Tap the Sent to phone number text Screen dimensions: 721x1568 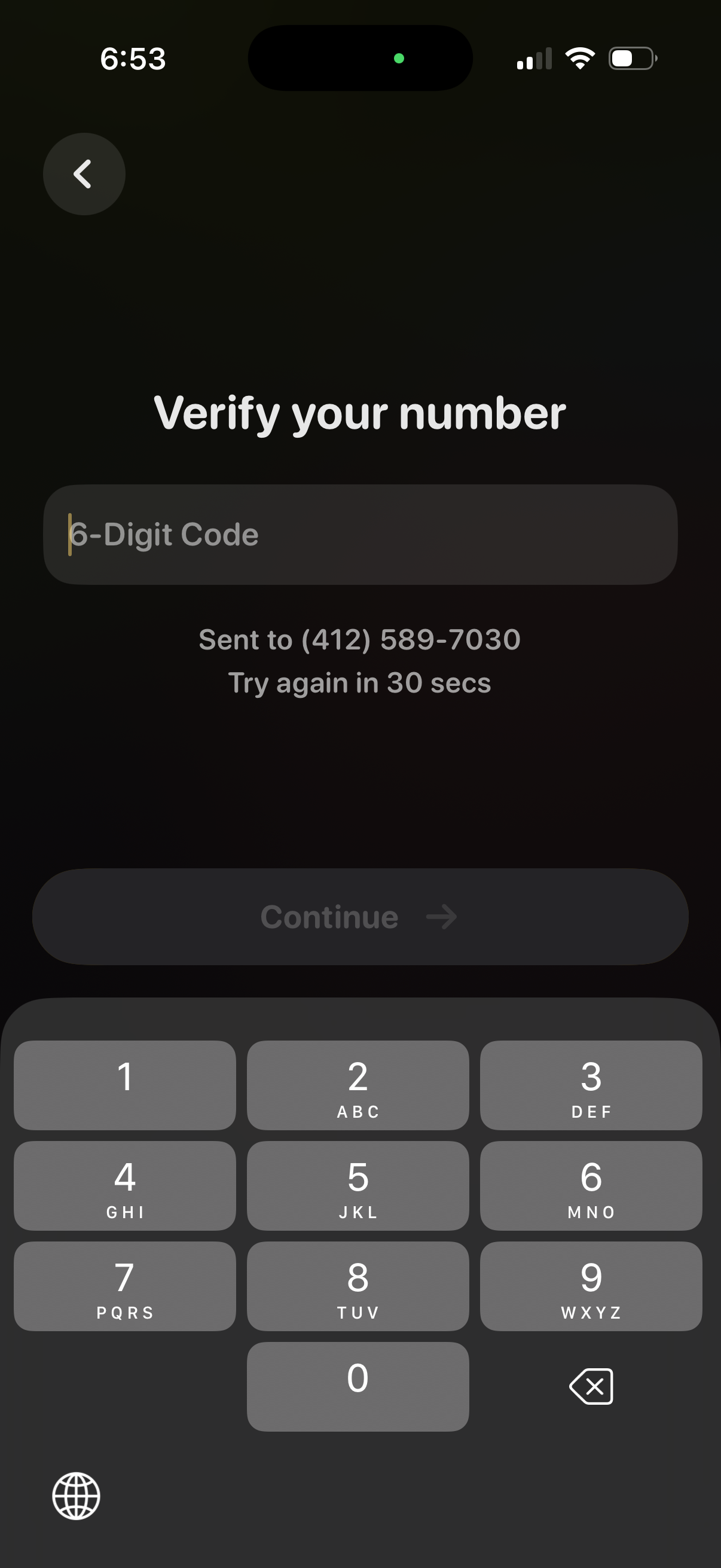click(360, 639)
